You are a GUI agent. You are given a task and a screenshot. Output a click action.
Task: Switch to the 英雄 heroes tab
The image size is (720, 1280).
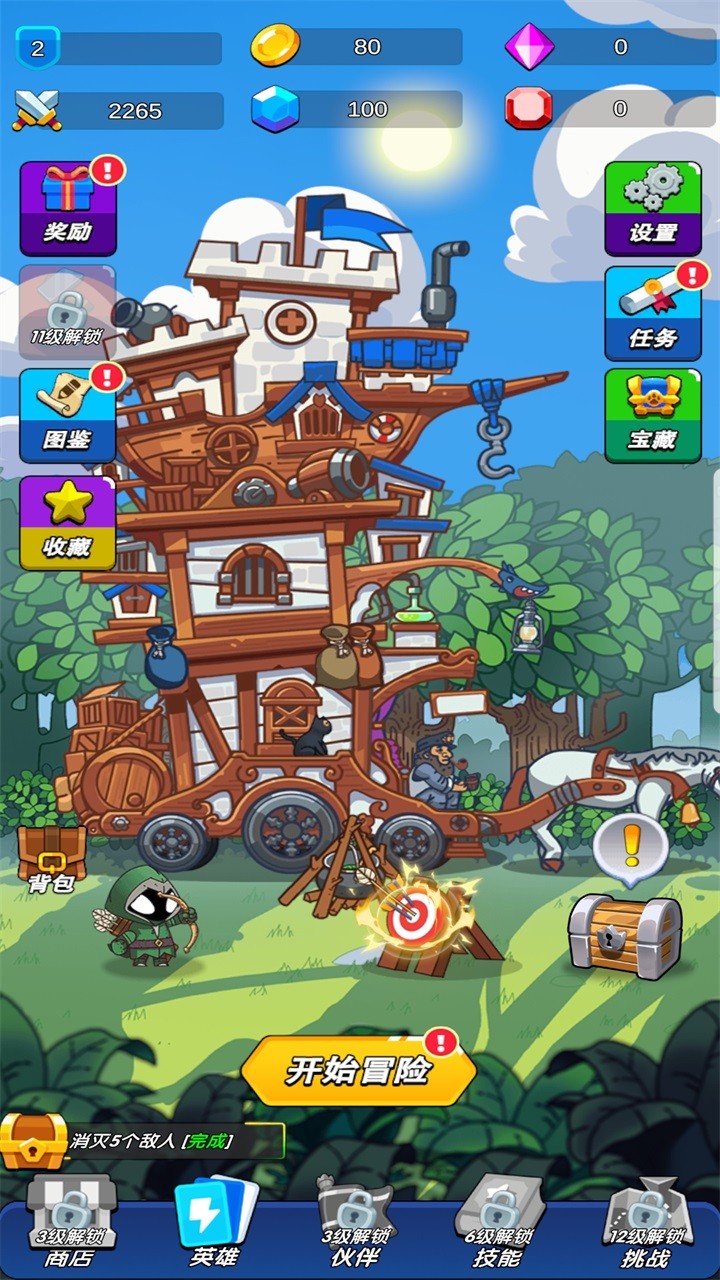click(215, 1225)
